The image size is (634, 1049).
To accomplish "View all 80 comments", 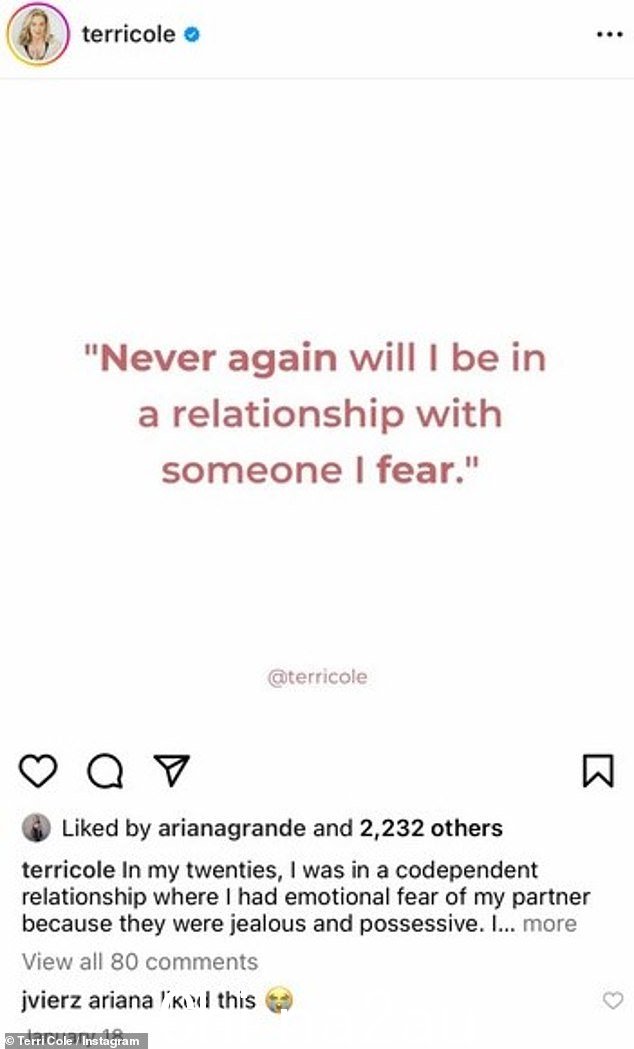I will (x=139, y=962).
